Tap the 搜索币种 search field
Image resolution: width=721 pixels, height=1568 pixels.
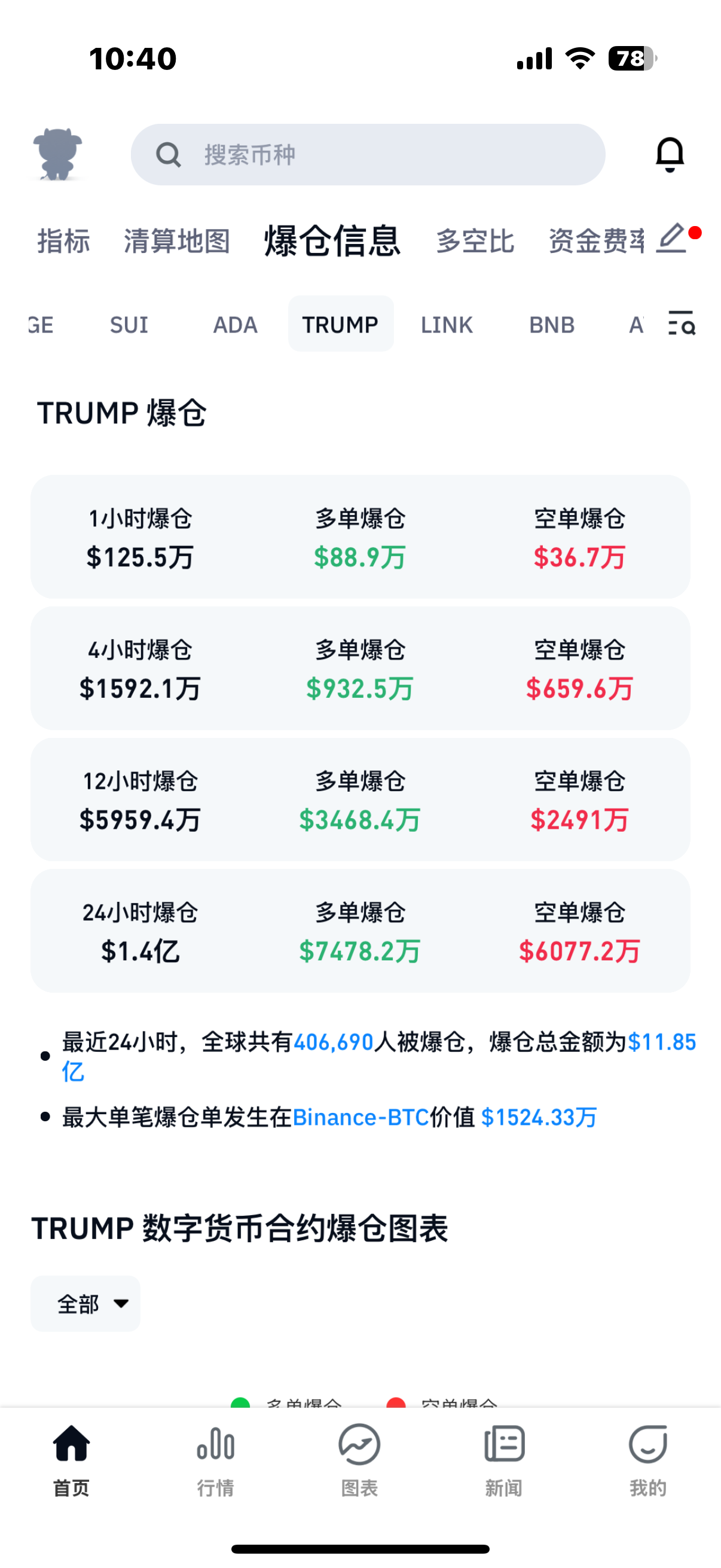(368, 155)
